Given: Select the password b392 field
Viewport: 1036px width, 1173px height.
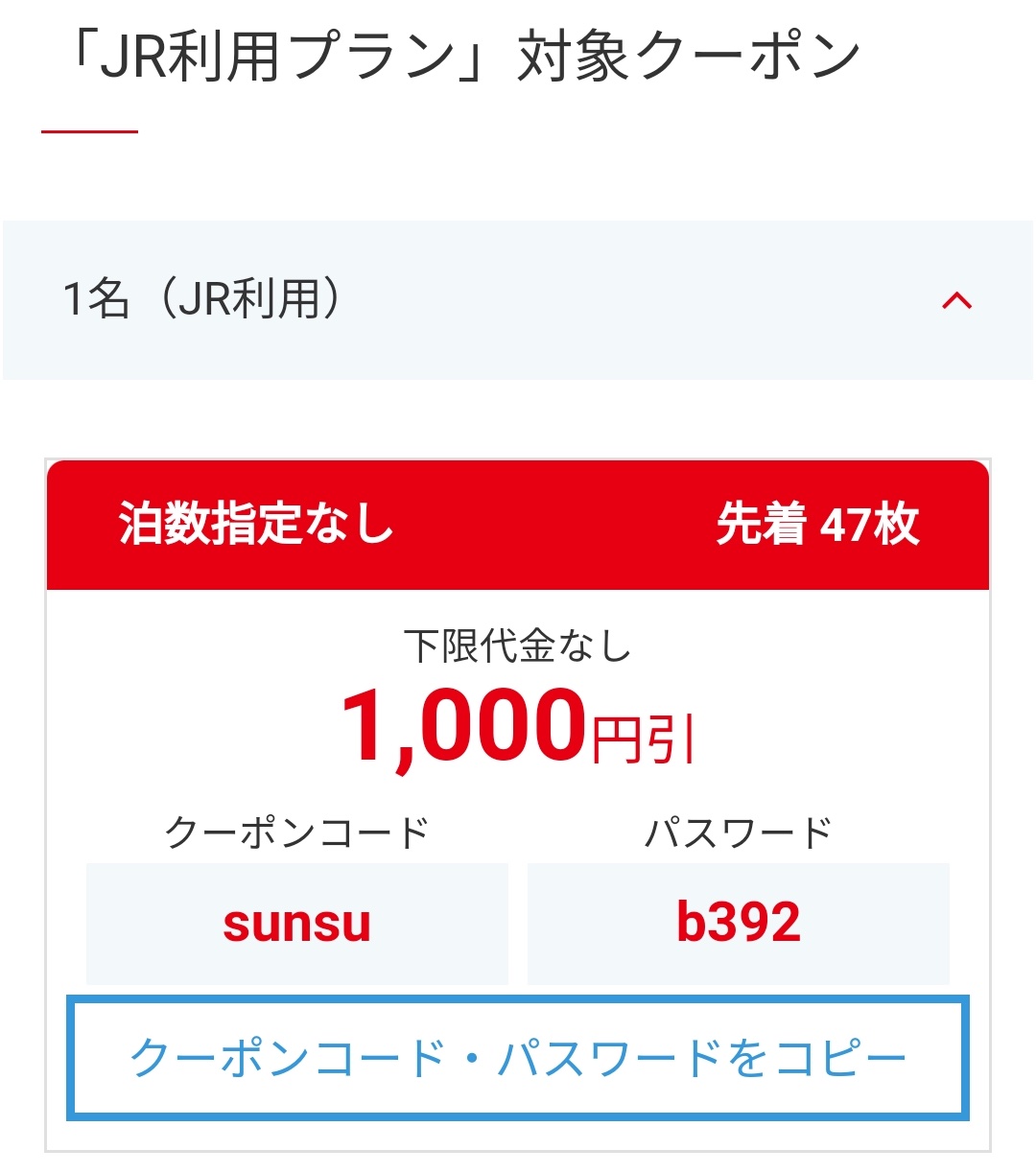Looking at the screenshot, I should pos(739,924).
